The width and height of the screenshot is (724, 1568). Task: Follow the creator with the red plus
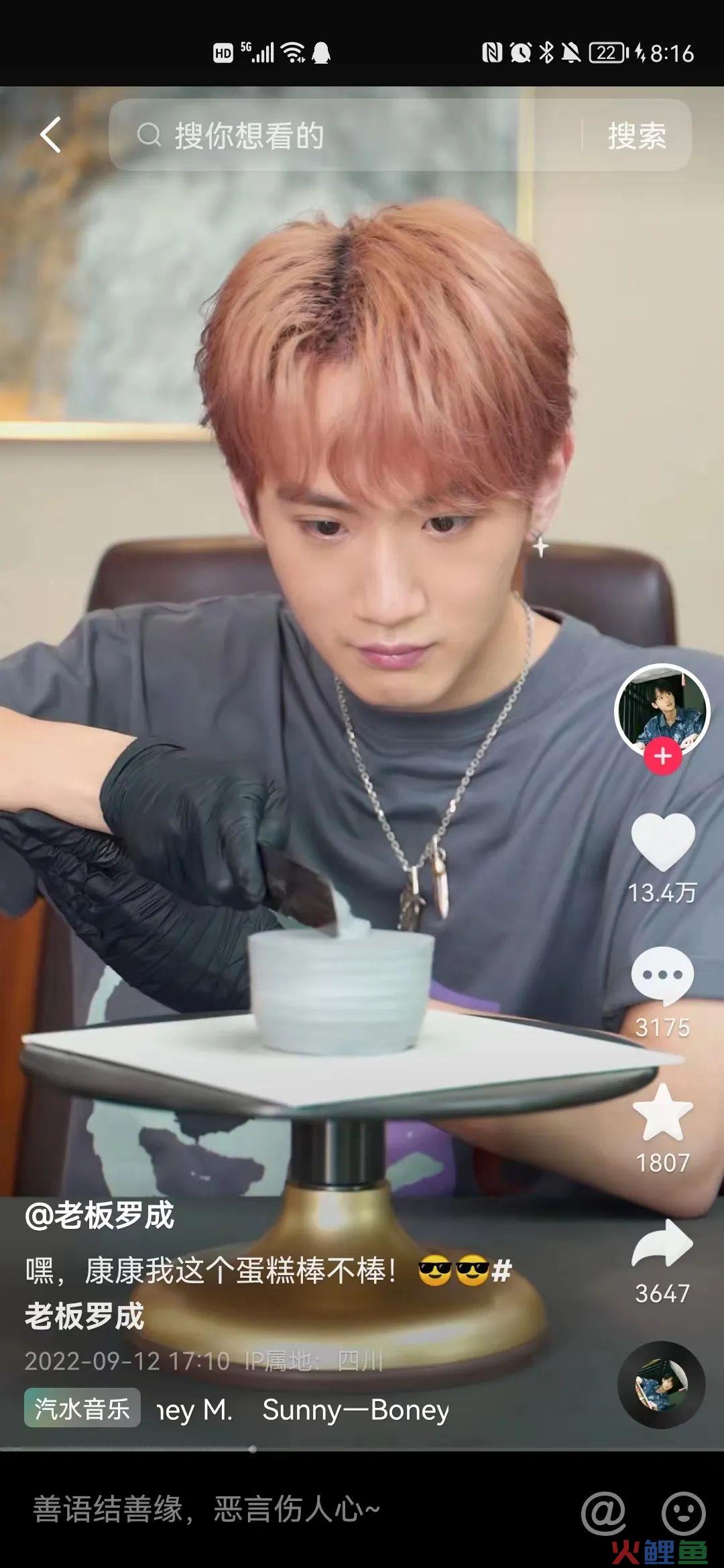(x=662, y=757)
